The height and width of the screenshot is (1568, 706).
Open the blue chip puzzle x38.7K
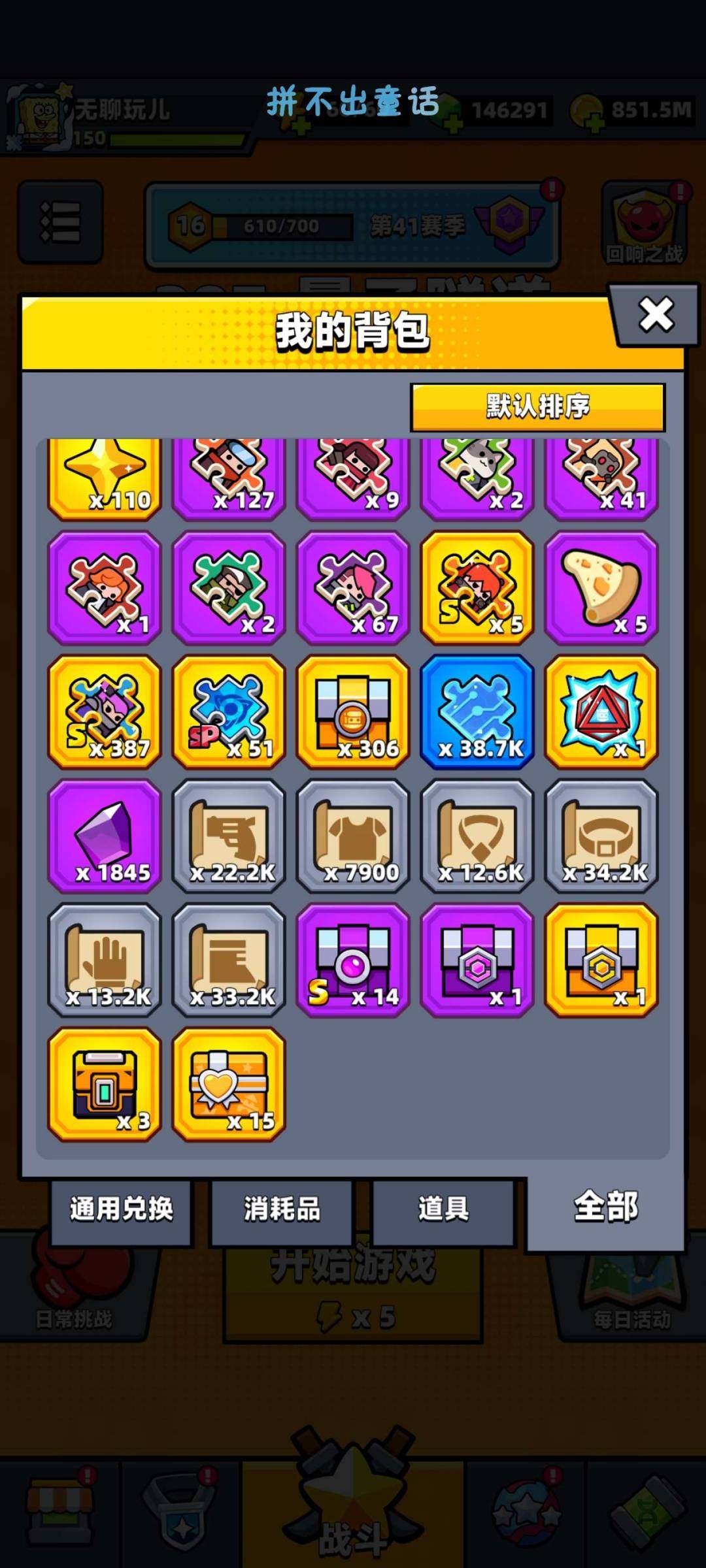477,712
